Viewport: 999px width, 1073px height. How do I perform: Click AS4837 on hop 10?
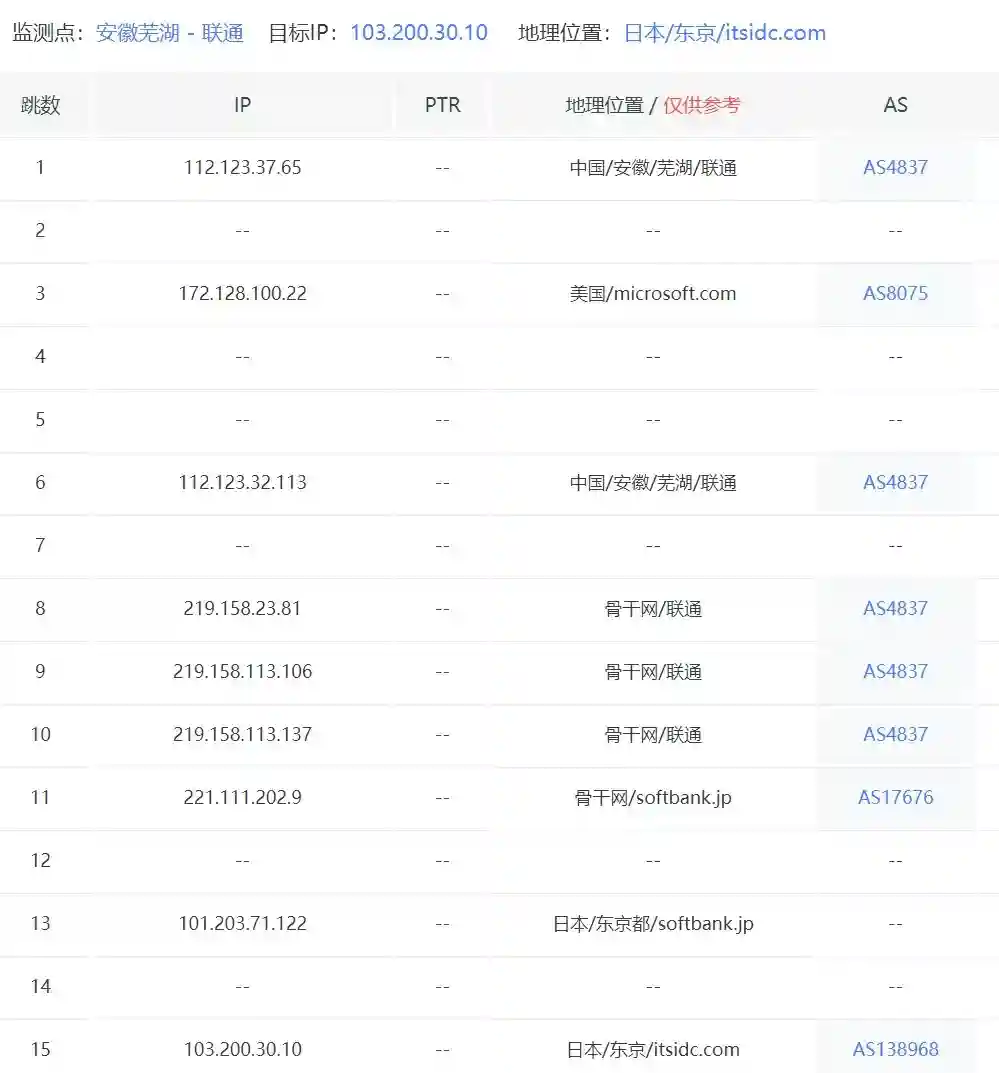[895, 734]
